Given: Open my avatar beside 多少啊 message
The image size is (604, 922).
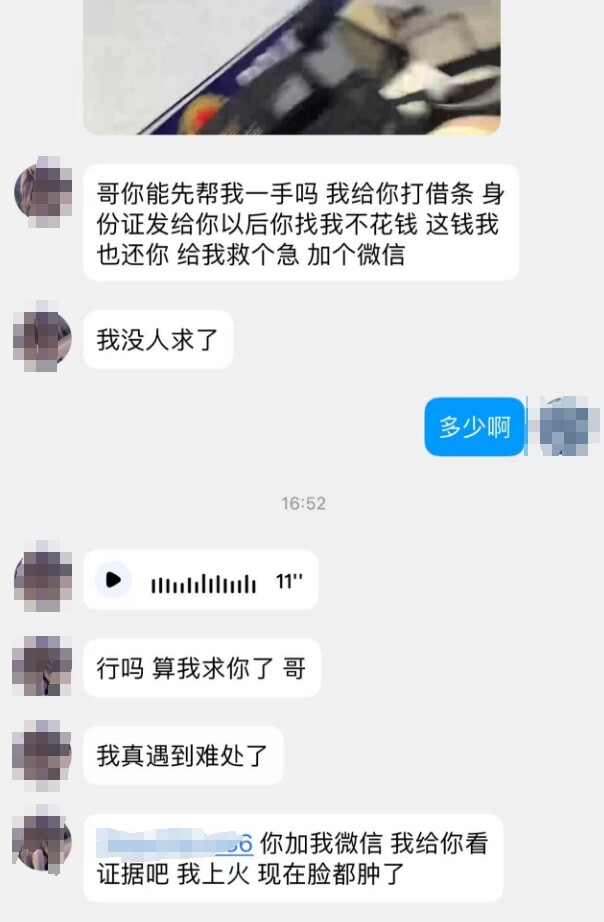Looking at the screenshot, I should click(x=567, y=427).
